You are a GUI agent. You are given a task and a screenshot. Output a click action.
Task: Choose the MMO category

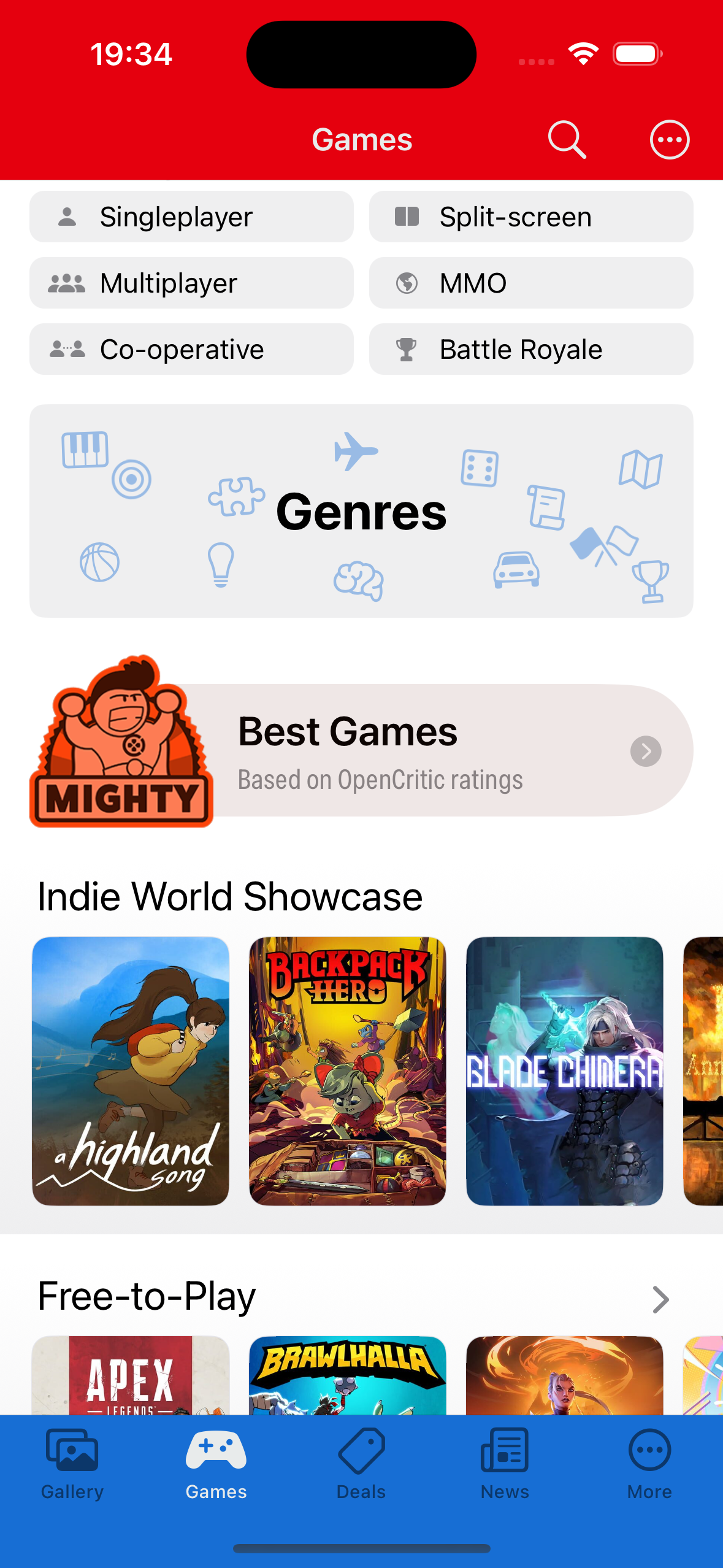click(x=530, y=283)
